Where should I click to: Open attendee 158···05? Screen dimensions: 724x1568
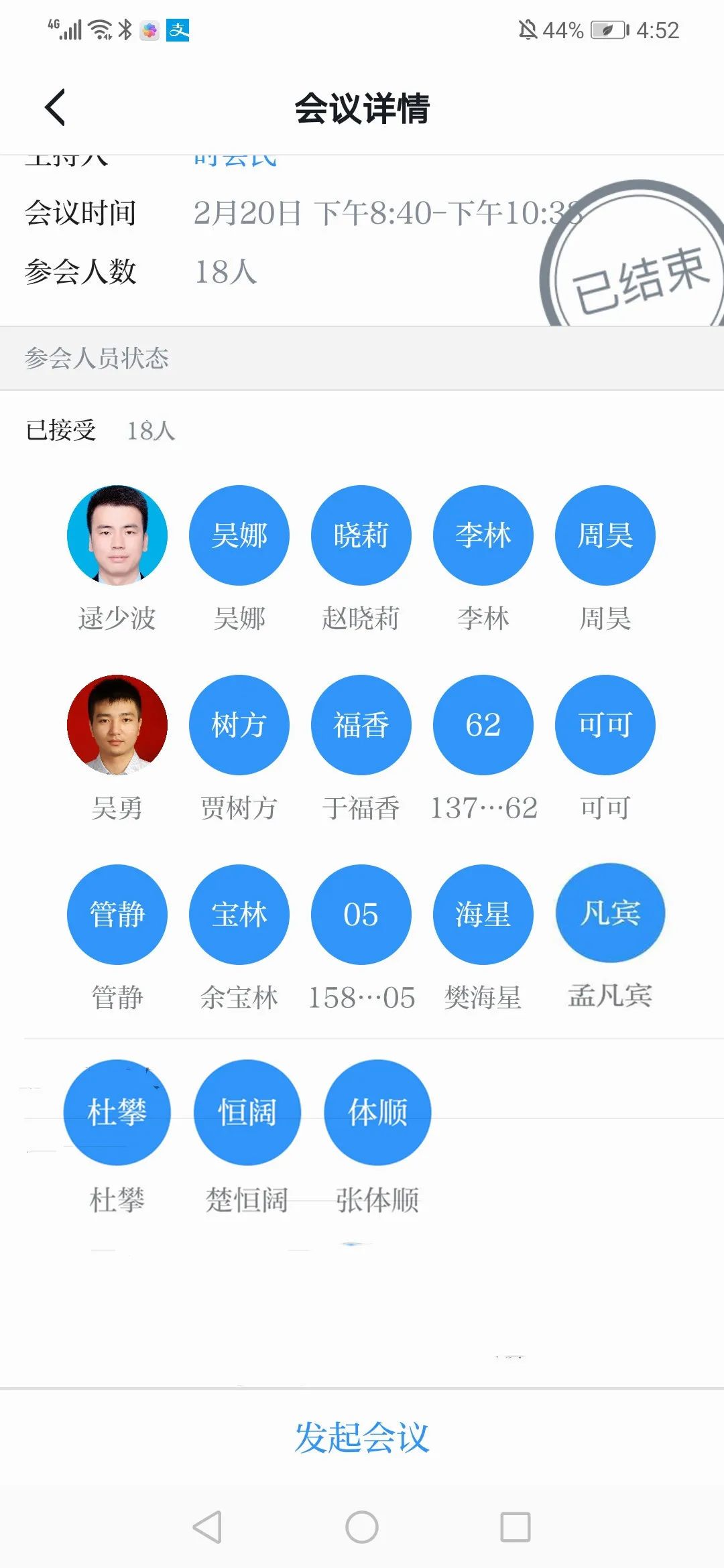361,915
